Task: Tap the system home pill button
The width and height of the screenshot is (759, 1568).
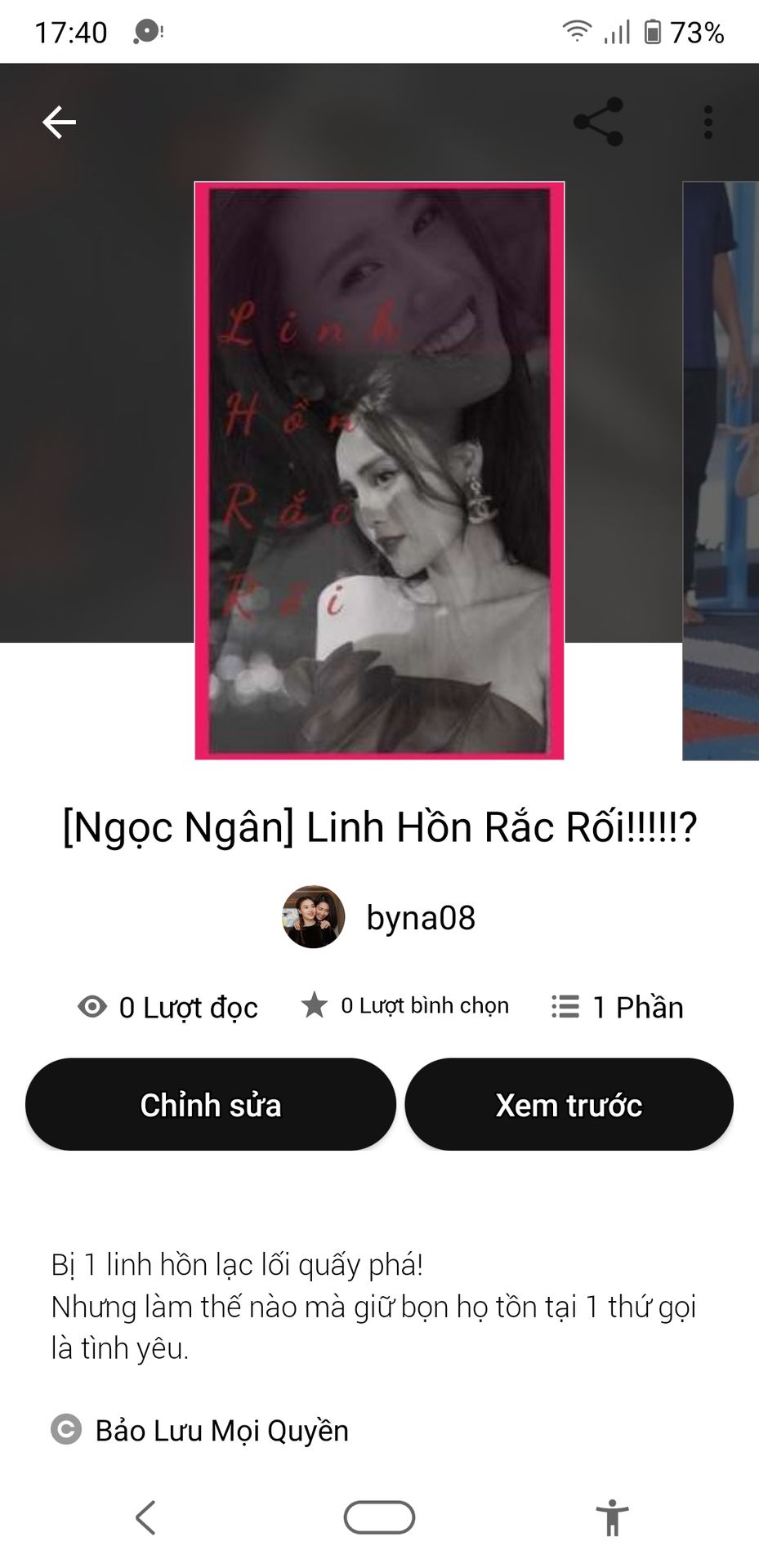Action: coord(379,1518)
